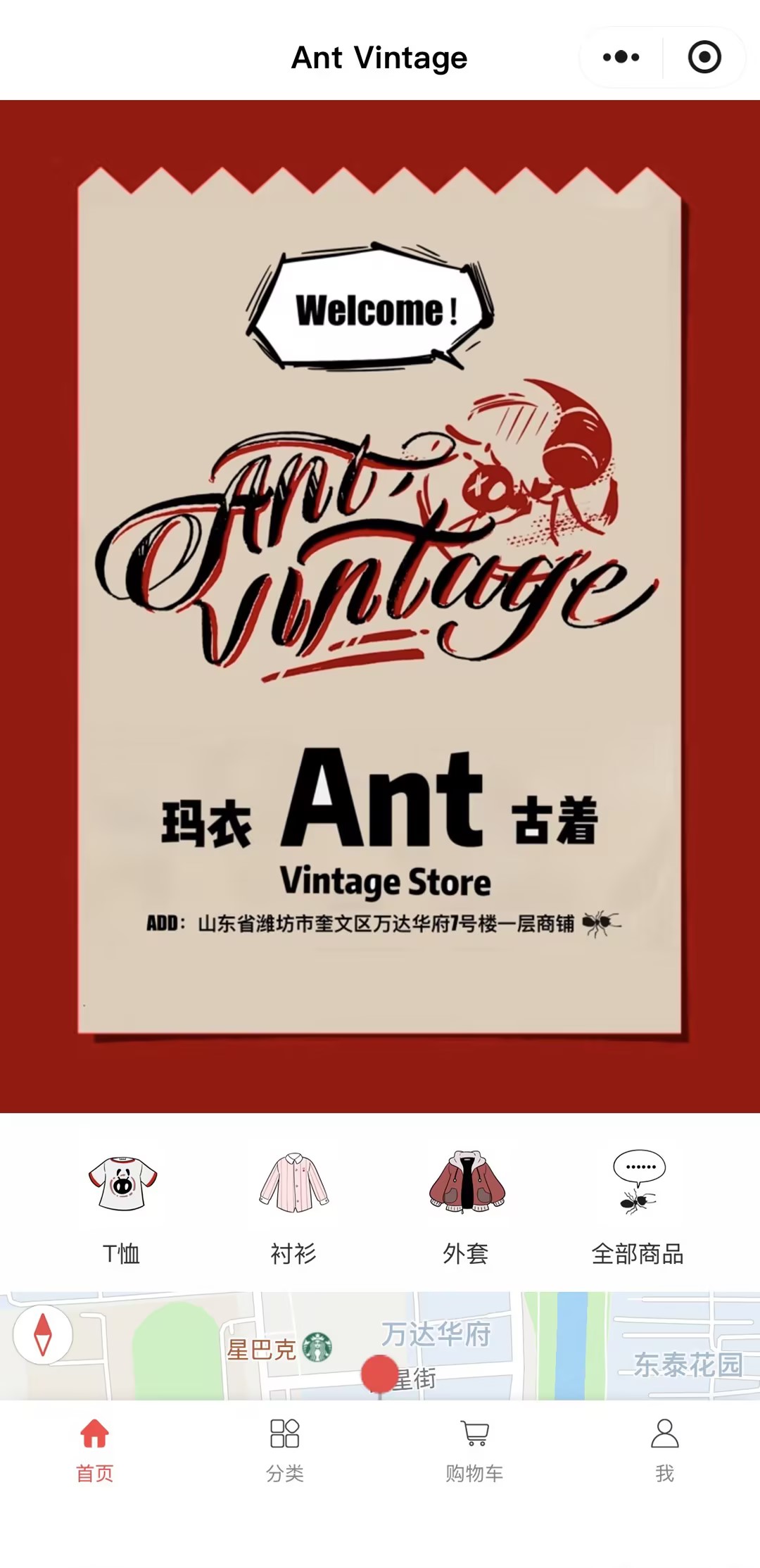Select the red store location pin
The width and height of the screenshot is (760, 1568).
[x=379, y=1374]
